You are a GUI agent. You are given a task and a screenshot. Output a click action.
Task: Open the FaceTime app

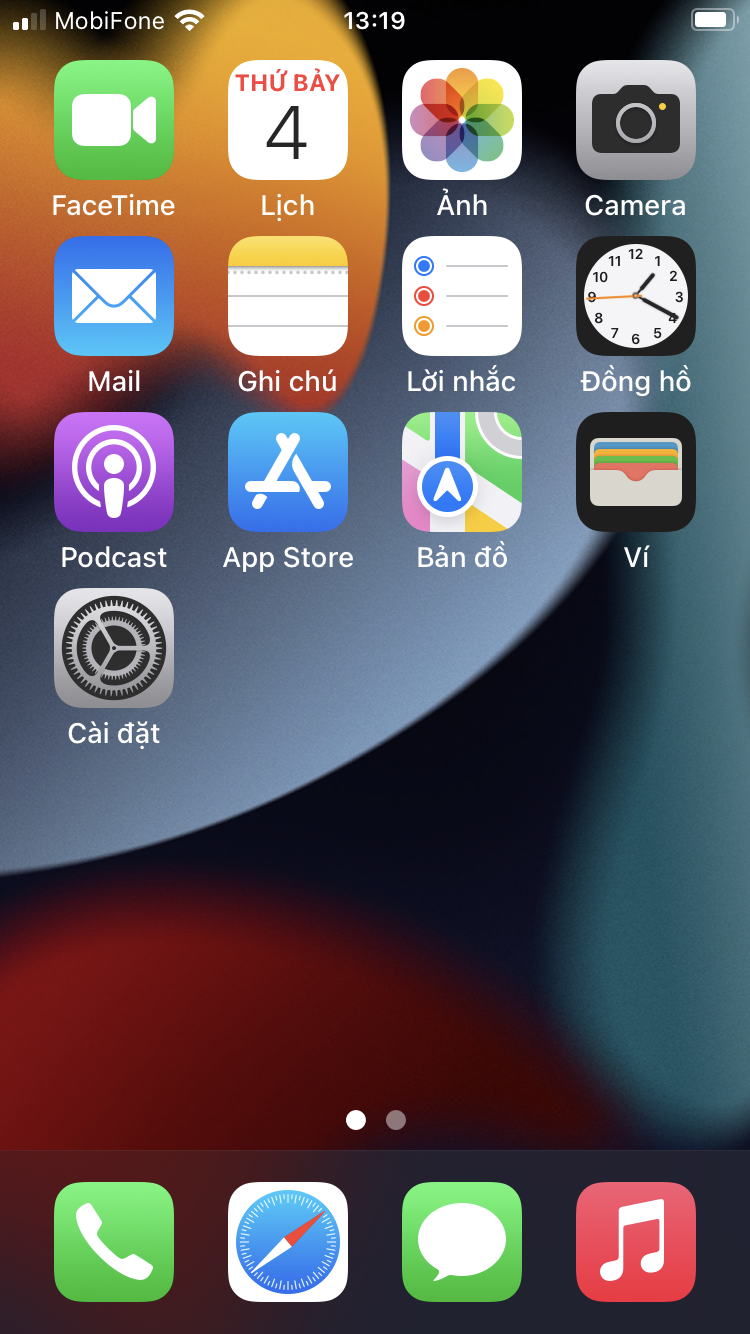[x=114, y=120]
